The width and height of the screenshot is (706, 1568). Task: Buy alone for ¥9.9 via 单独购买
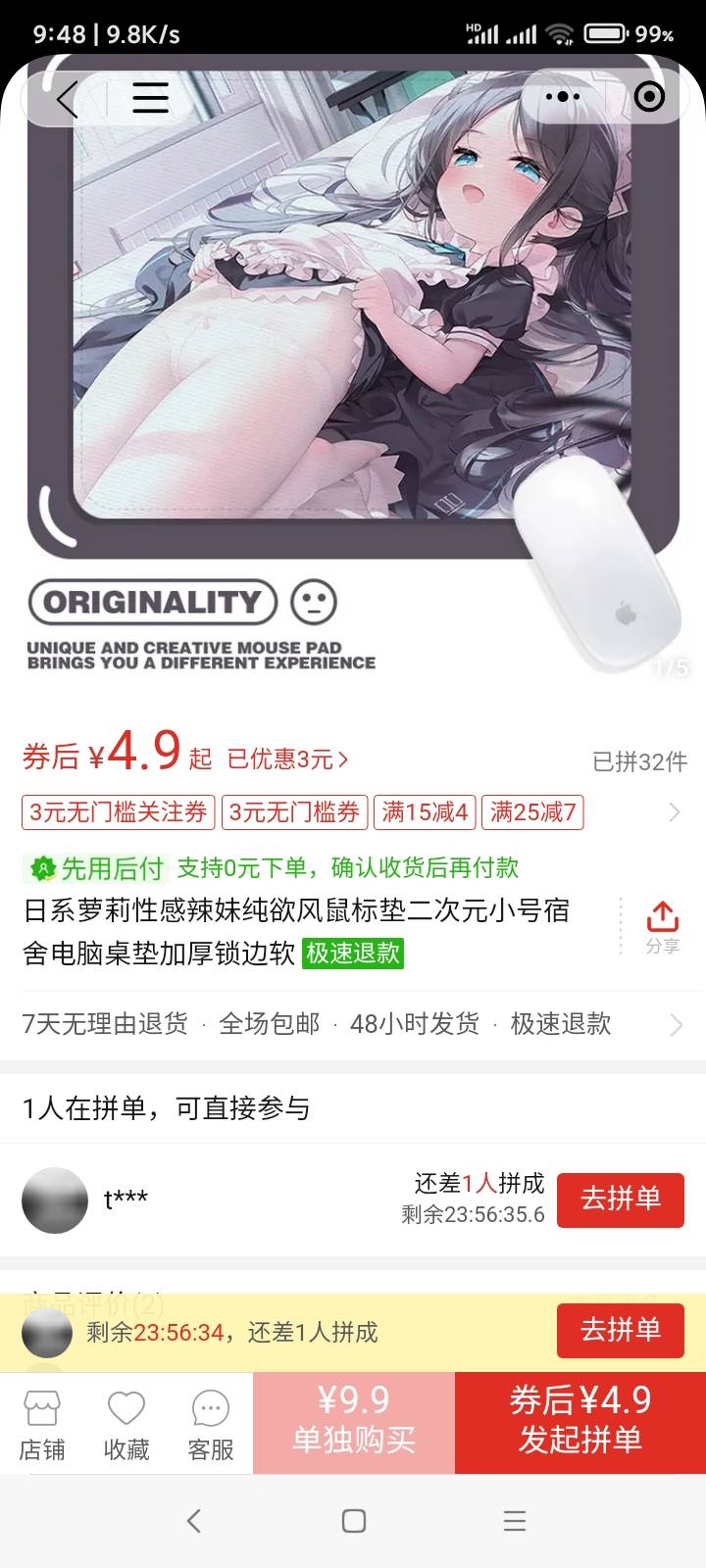[x=354, y=1421]
